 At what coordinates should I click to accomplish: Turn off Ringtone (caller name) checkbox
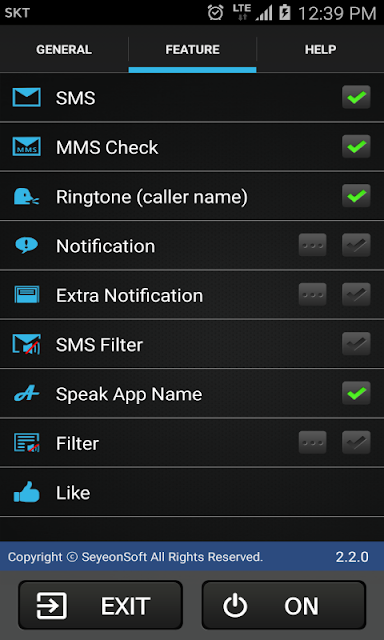tap(356, 196)
